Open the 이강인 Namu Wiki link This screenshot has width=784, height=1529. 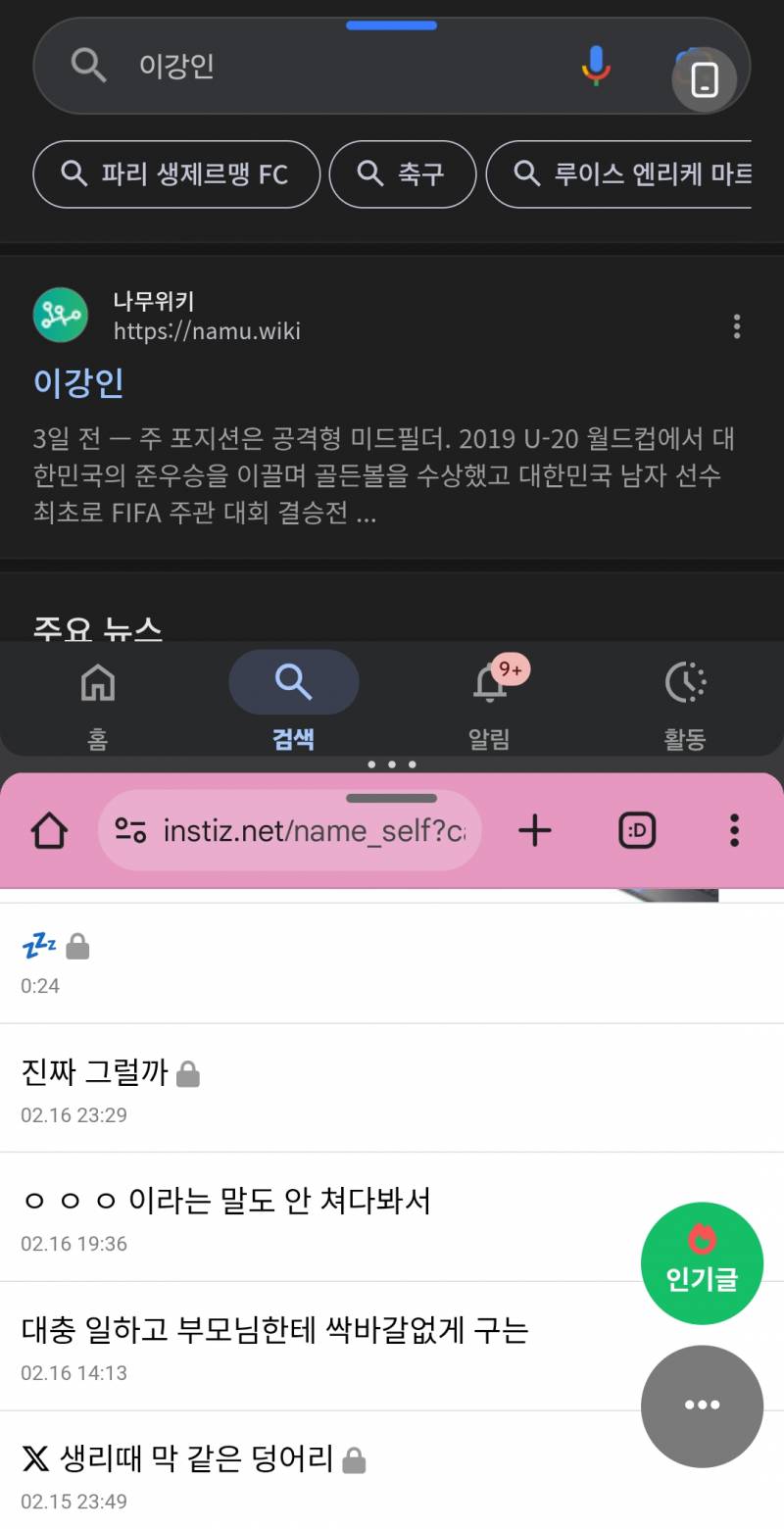[78, 383]
